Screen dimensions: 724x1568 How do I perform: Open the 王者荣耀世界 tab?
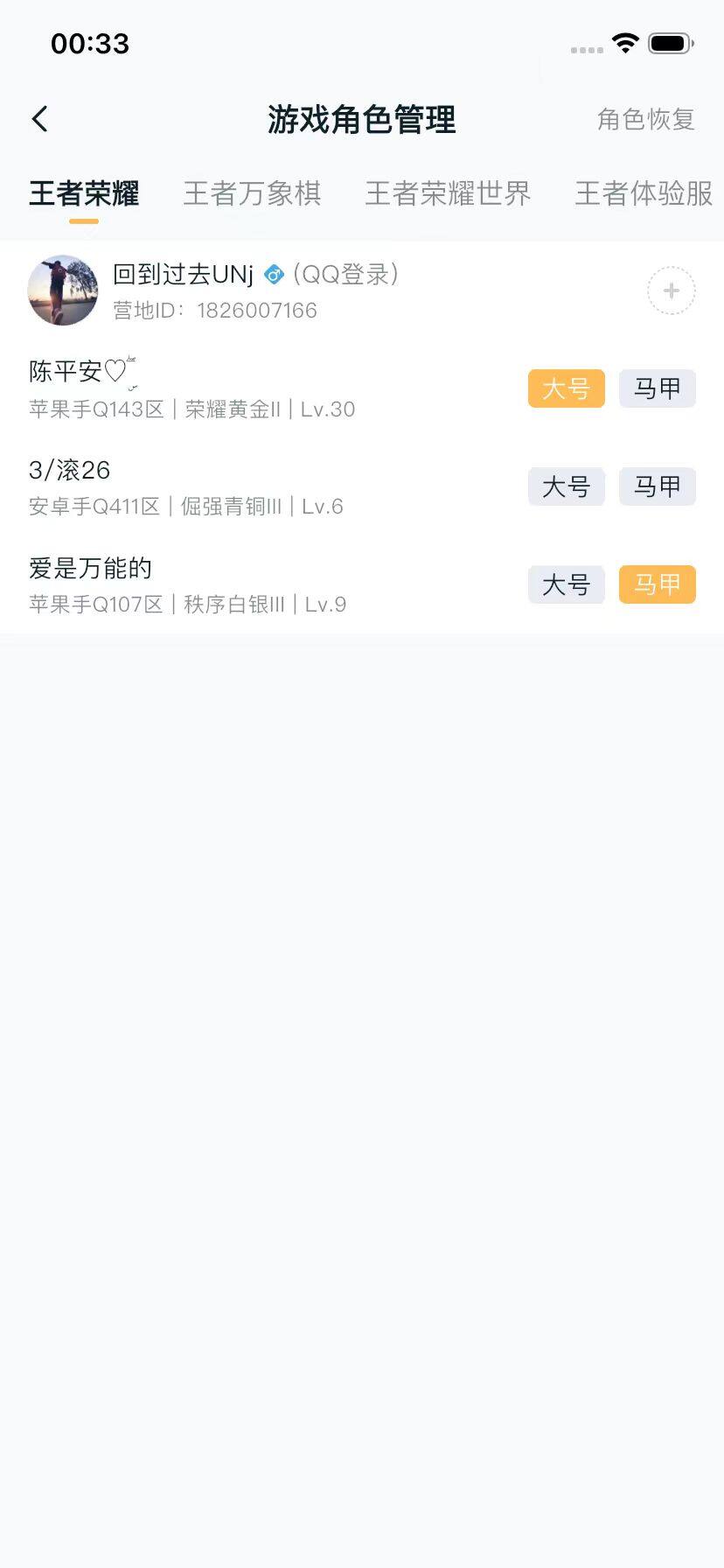click(x=448, y=194)
